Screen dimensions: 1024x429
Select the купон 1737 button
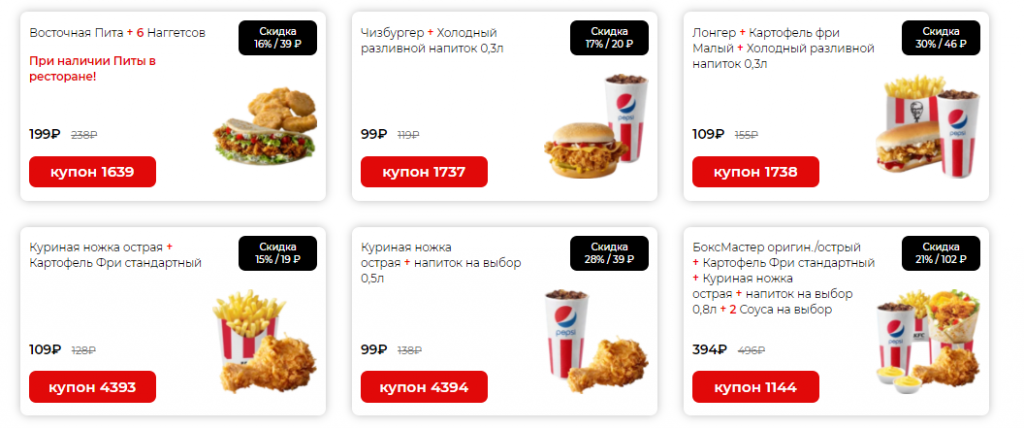[x=424, y=171]
